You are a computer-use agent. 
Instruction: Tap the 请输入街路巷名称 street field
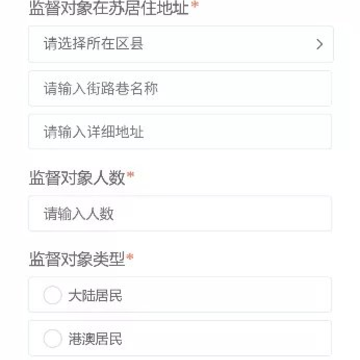point(180,89)
